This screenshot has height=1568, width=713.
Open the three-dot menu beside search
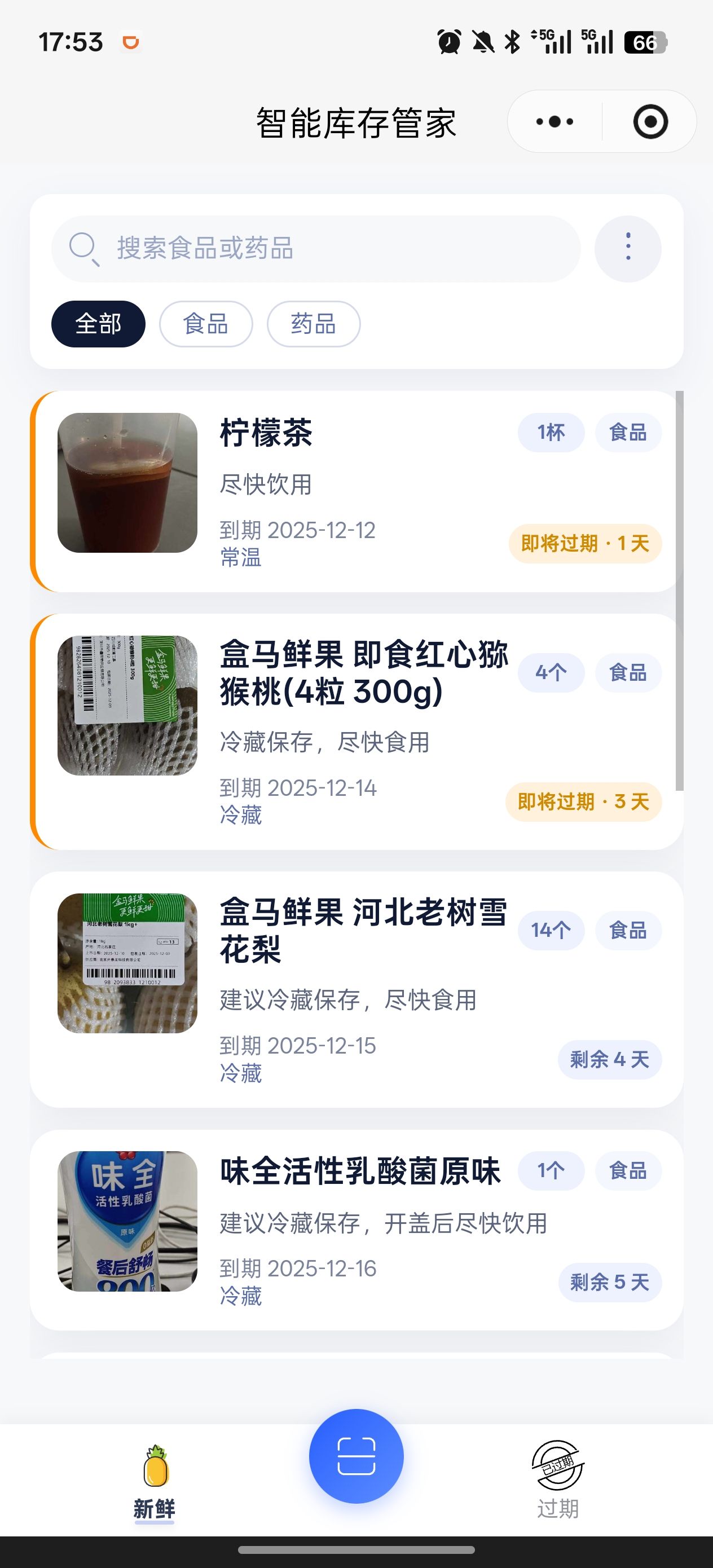click(628, 248)
